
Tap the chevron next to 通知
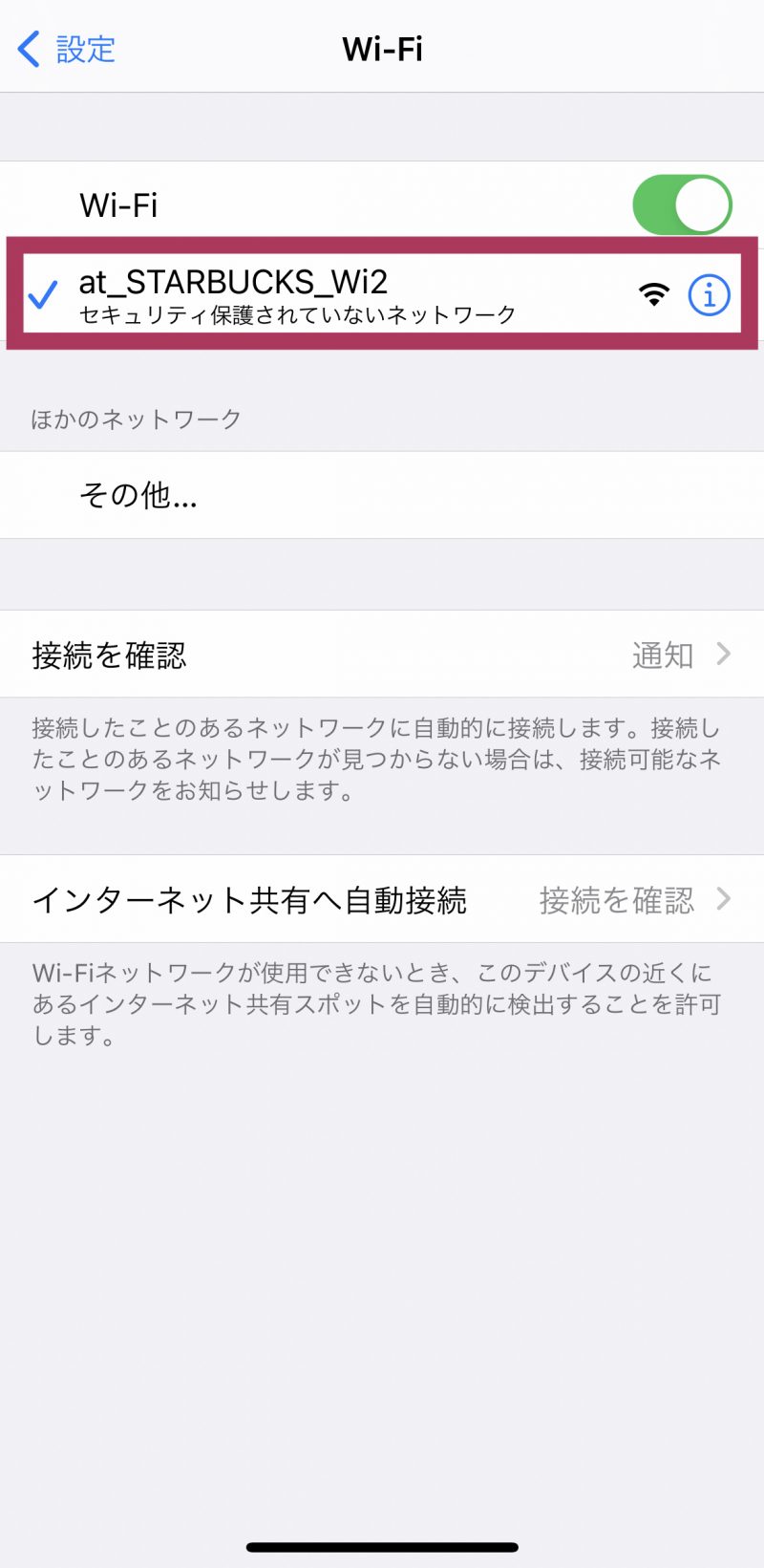coord(723,655)
